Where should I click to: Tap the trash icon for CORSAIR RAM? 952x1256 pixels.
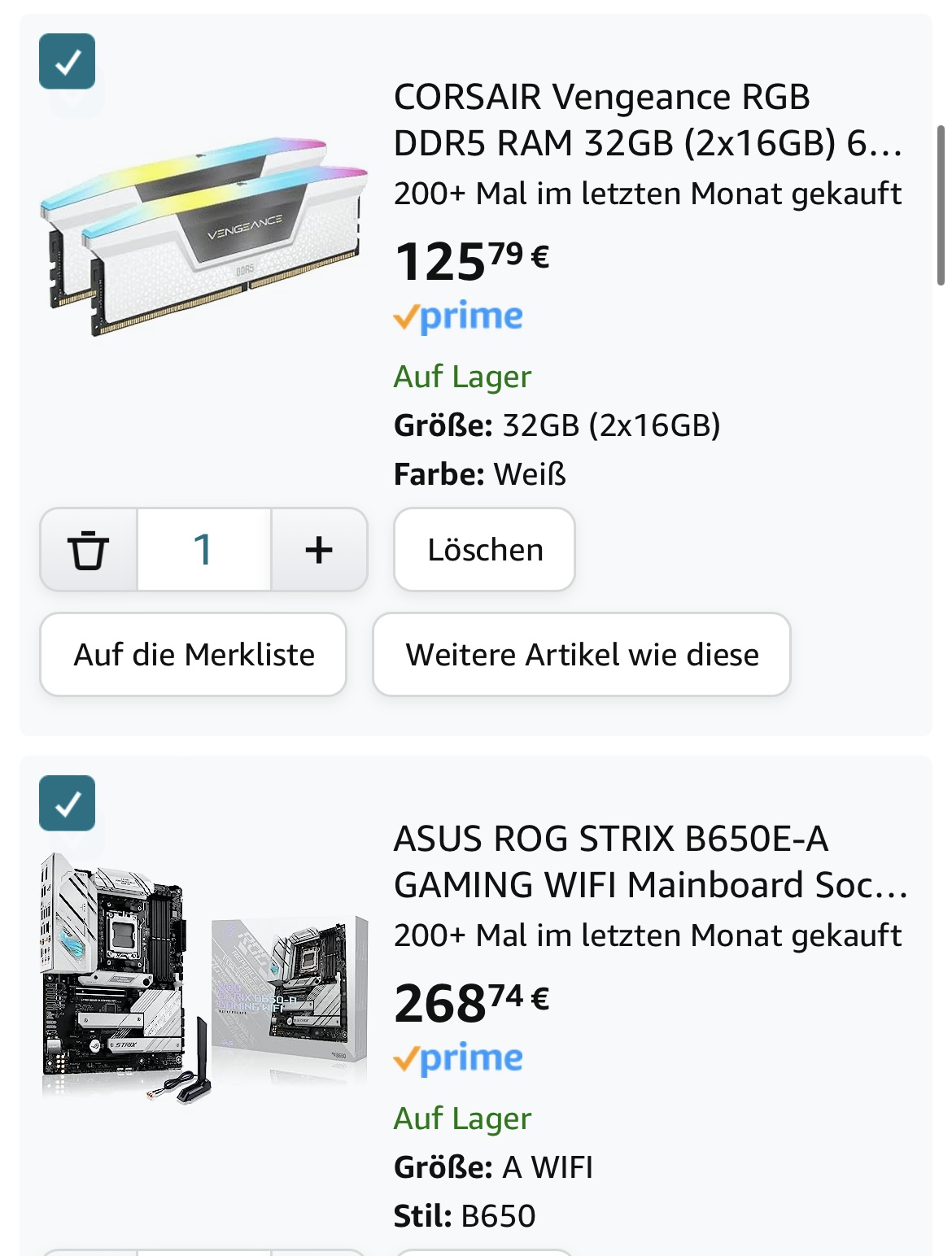(89, 550)
